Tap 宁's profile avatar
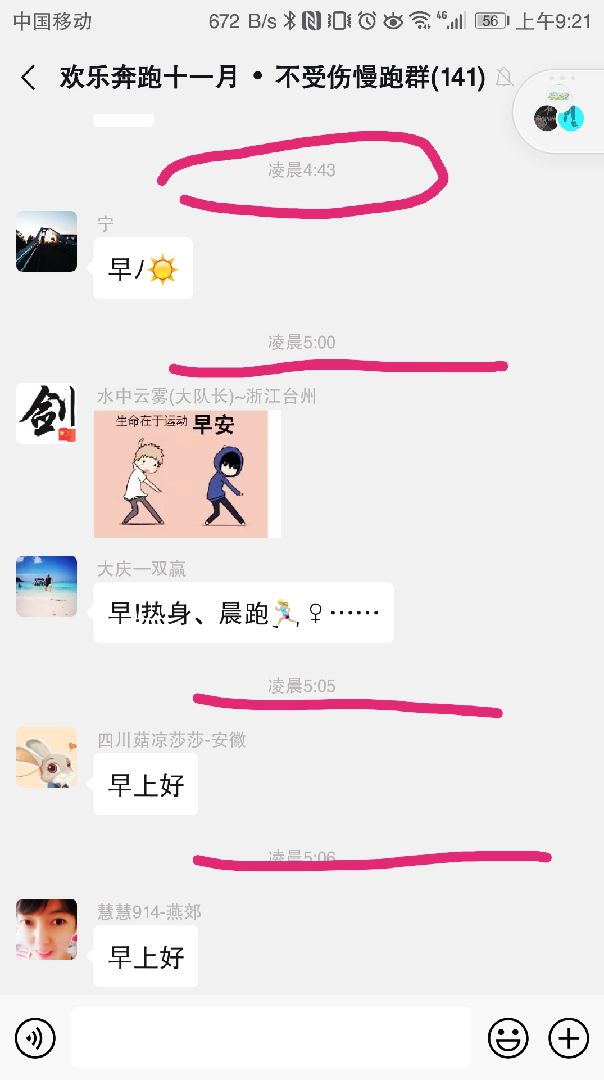Viewport: 604px width, 1080px height. pyautogui.click(x=46, y=242)
